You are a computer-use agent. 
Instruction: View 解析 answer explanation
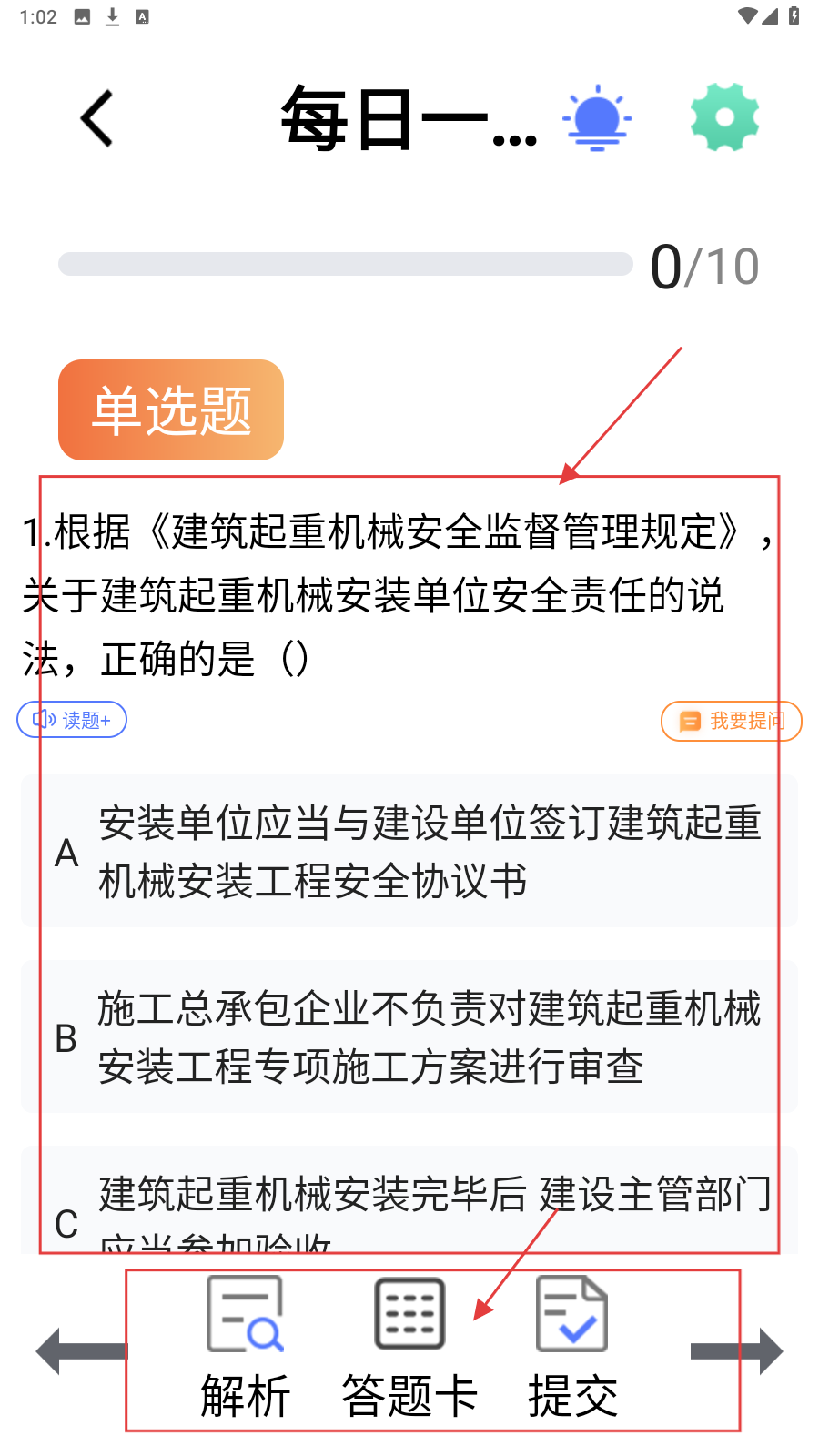[x=245, y=1349]
